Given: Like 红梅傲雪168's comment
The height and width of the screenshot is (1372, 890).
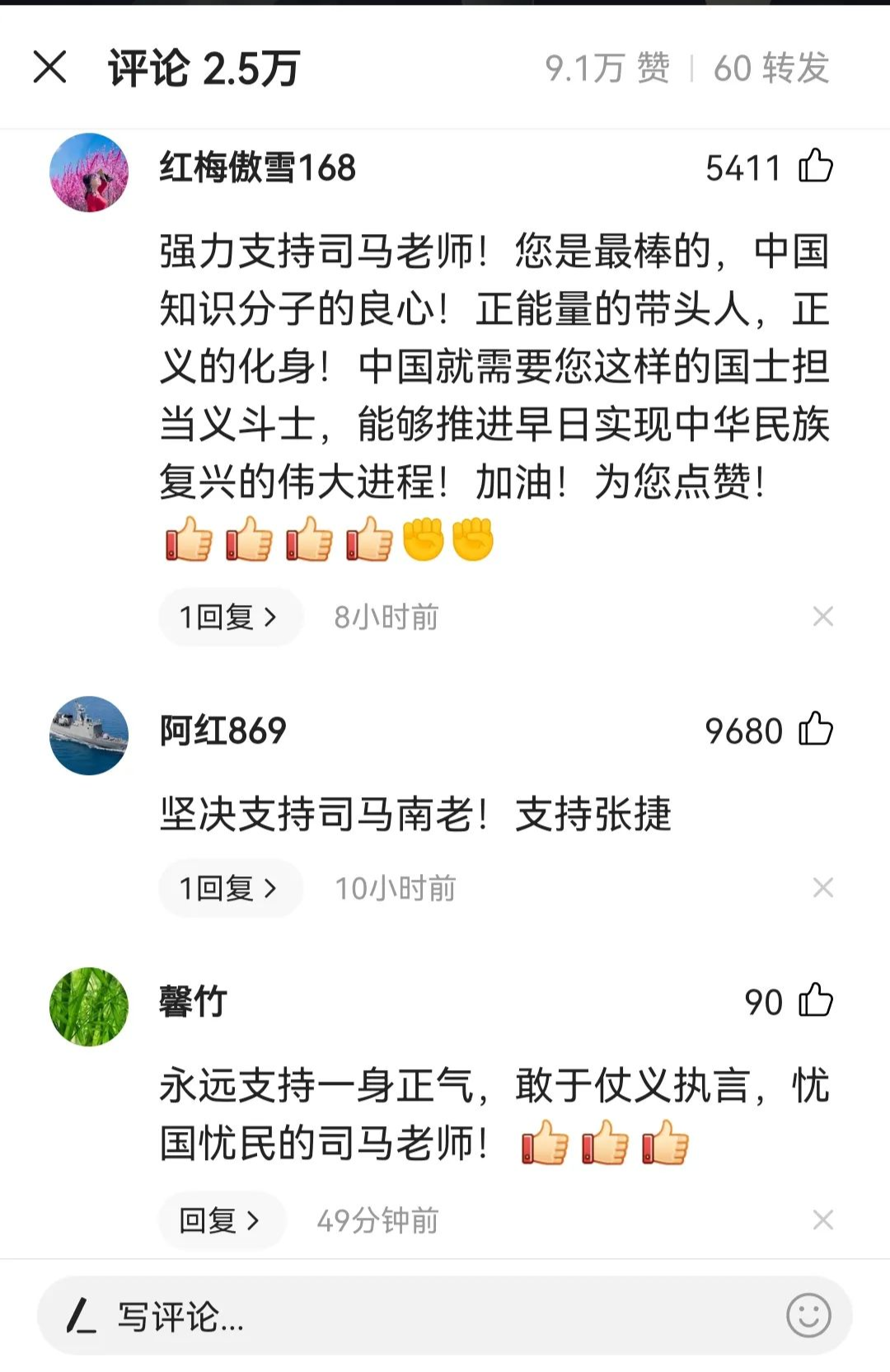Looking at the screenshot, I should coord(815,167).
